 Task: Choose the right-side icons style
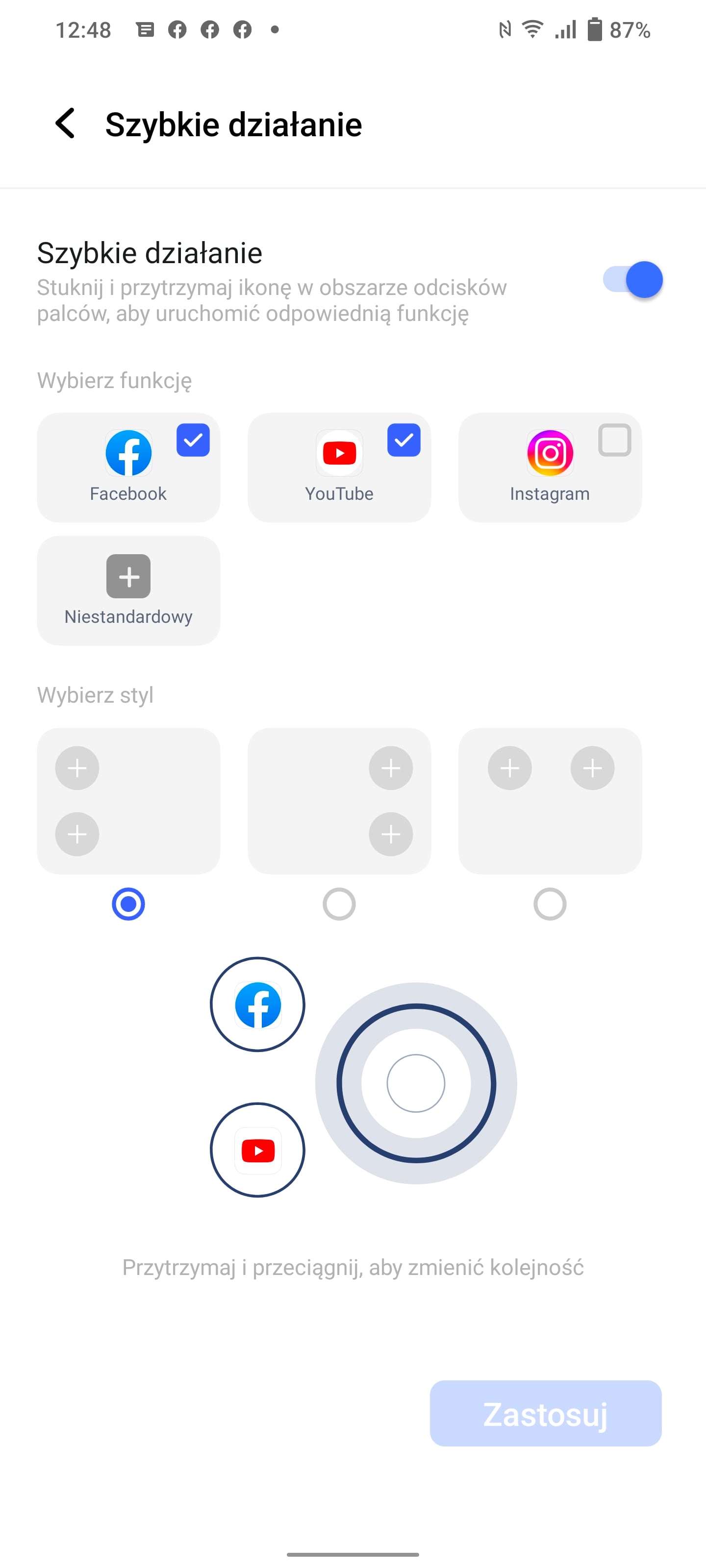339,904
